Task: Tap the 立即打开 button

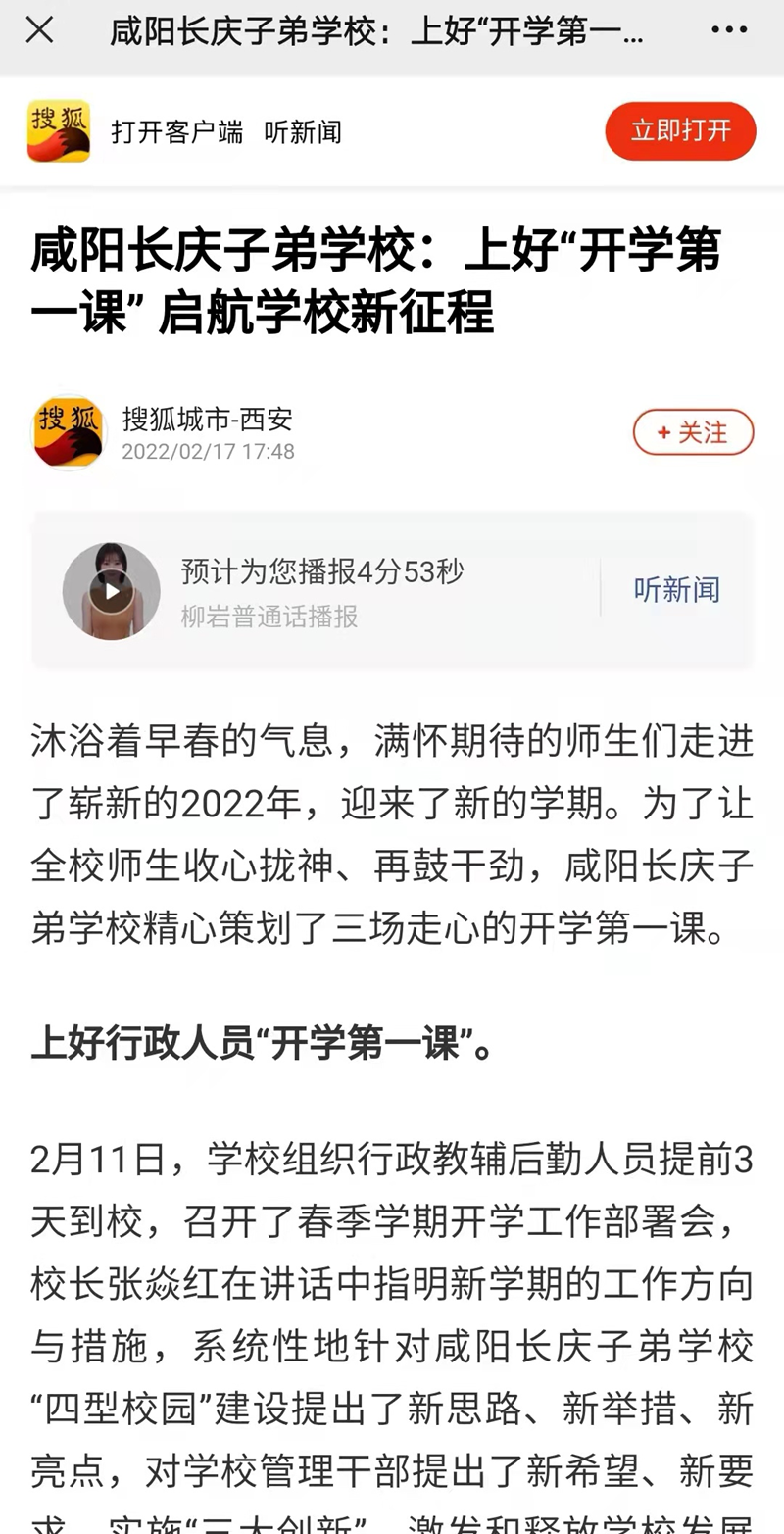Action: pyautogui.click(x=680, y=130)
